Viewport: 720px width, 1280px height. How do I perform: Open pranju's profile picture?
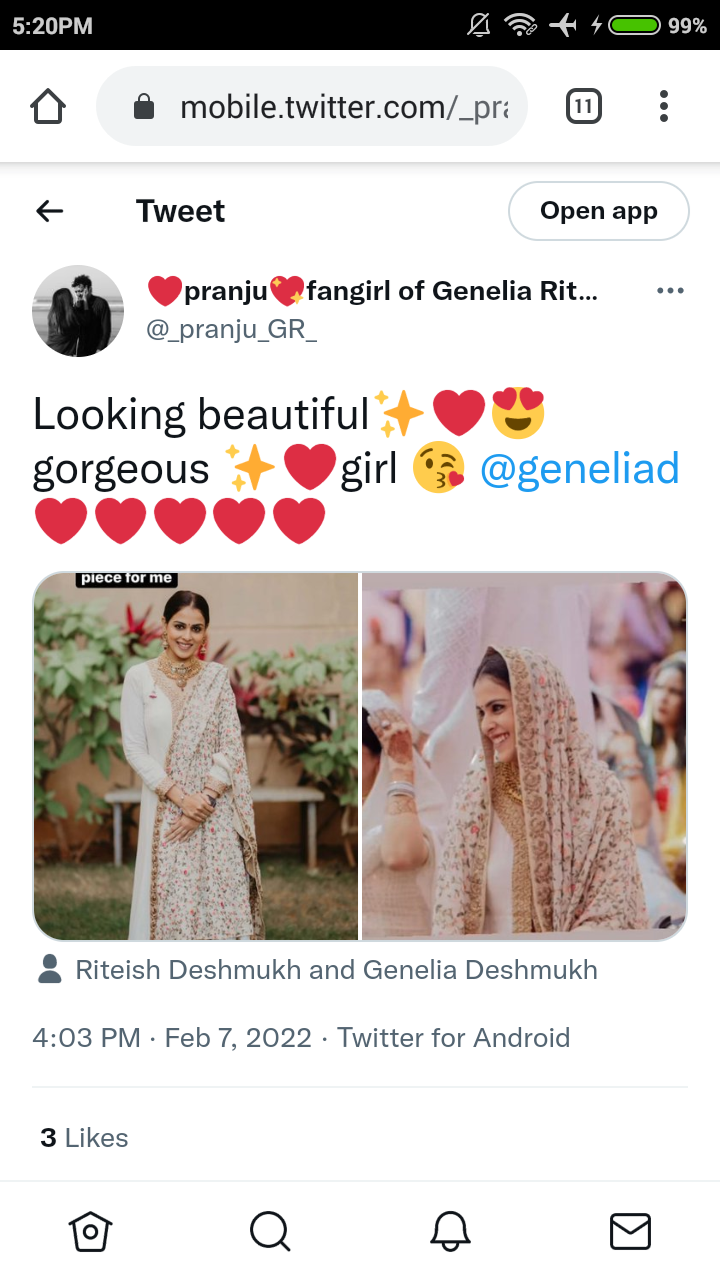coord(78,311)
